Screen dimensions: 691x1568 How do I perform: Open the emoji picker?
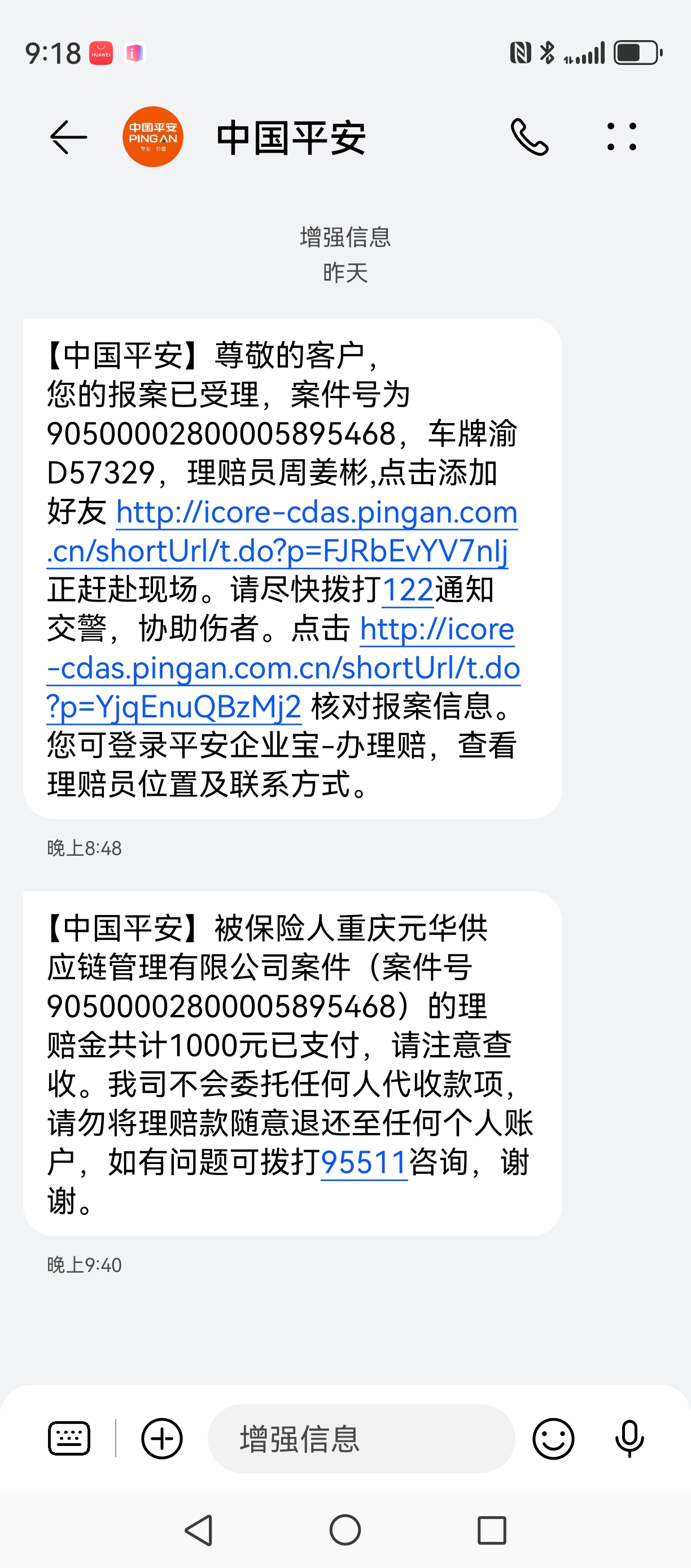(x=553, y=1439)
